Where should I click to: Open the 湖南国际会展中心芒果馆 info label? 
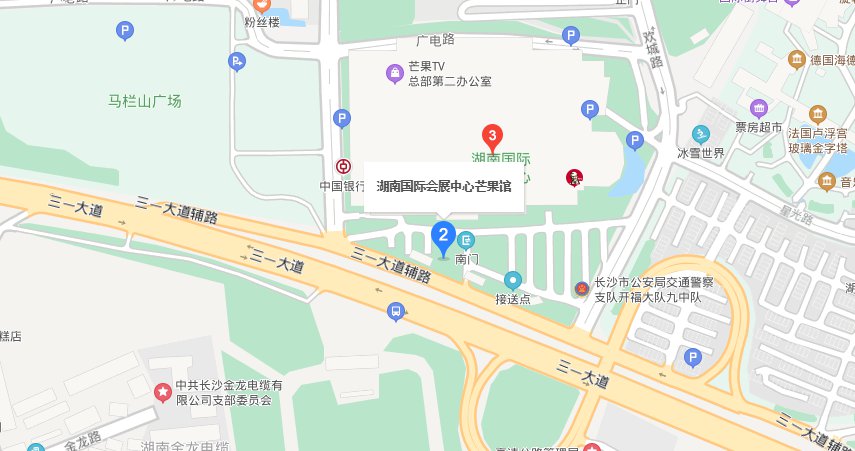[443, 187]
